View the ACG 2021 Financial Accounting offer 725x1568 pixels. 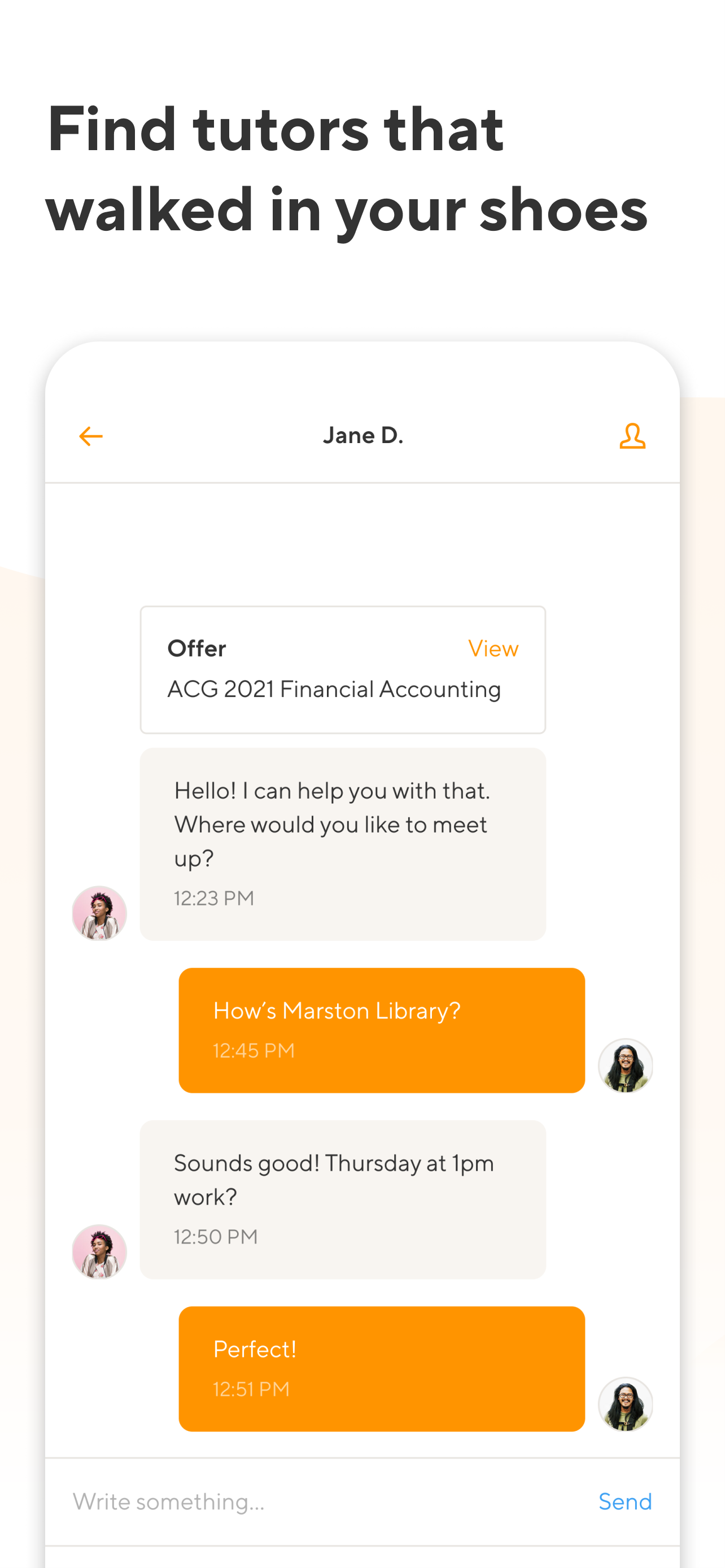[x=493, y=649]
